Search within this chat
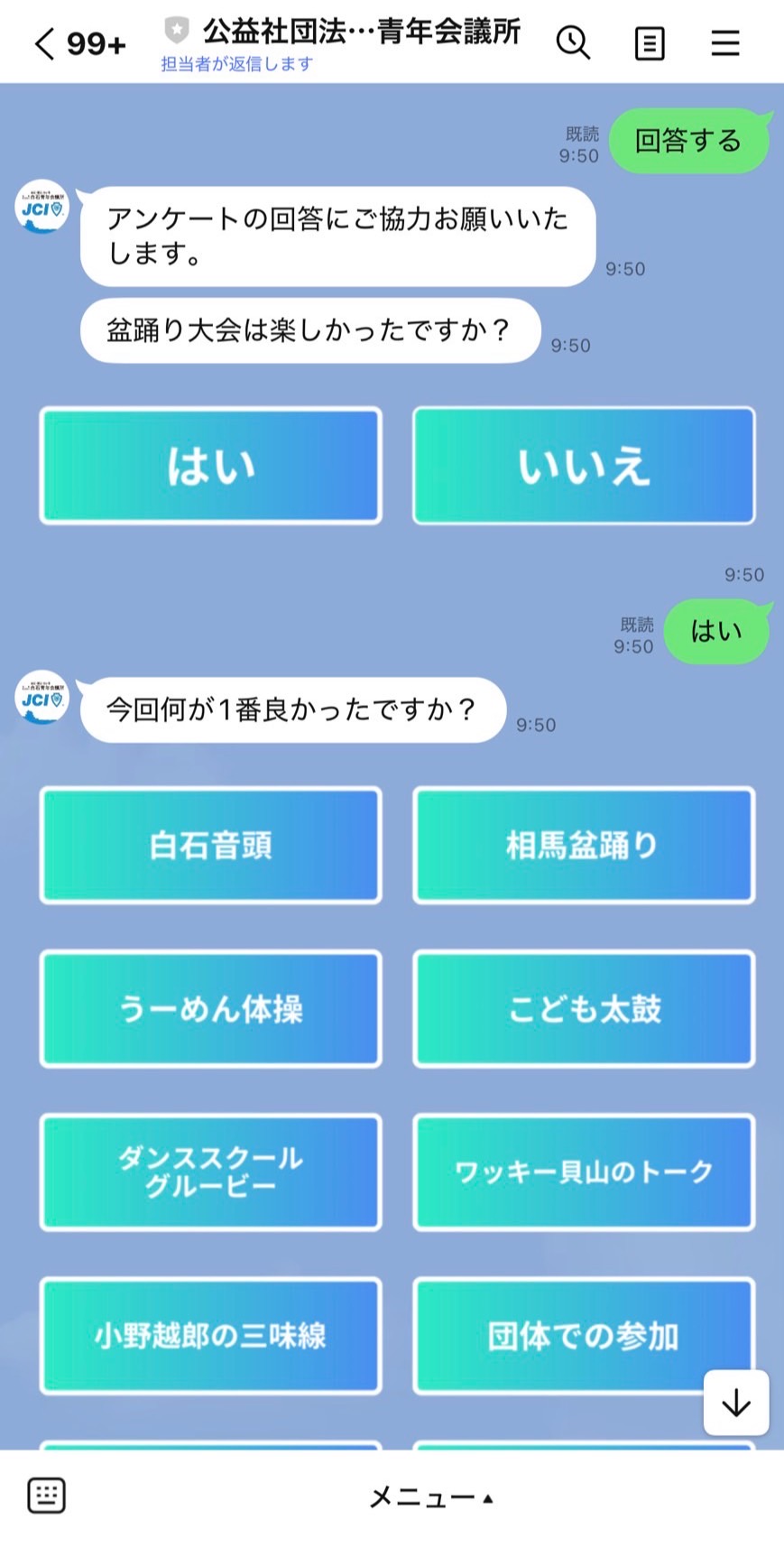 coord(573,42)
